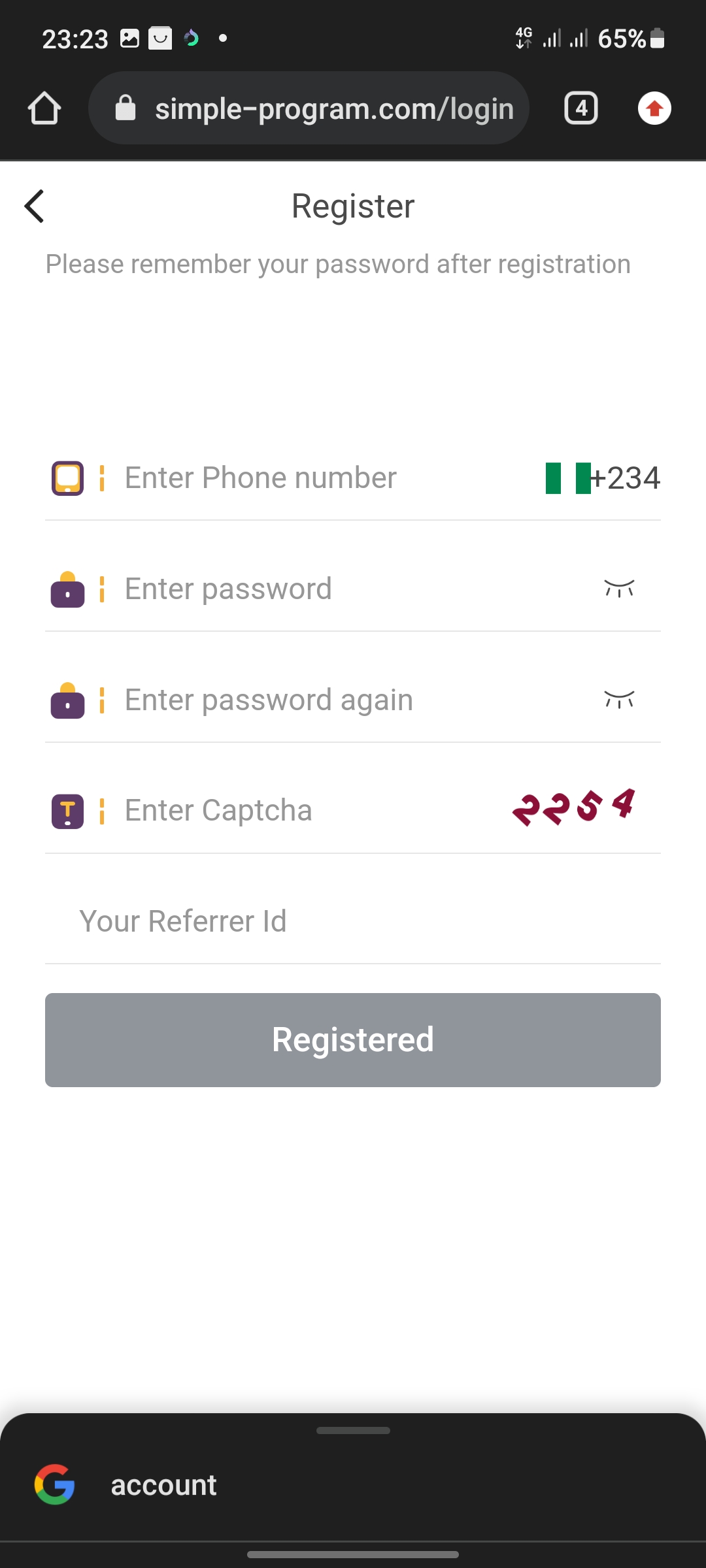Refresh the captcha code image
The height and width of the screenshot is (1568, 706).
(574, 808)
